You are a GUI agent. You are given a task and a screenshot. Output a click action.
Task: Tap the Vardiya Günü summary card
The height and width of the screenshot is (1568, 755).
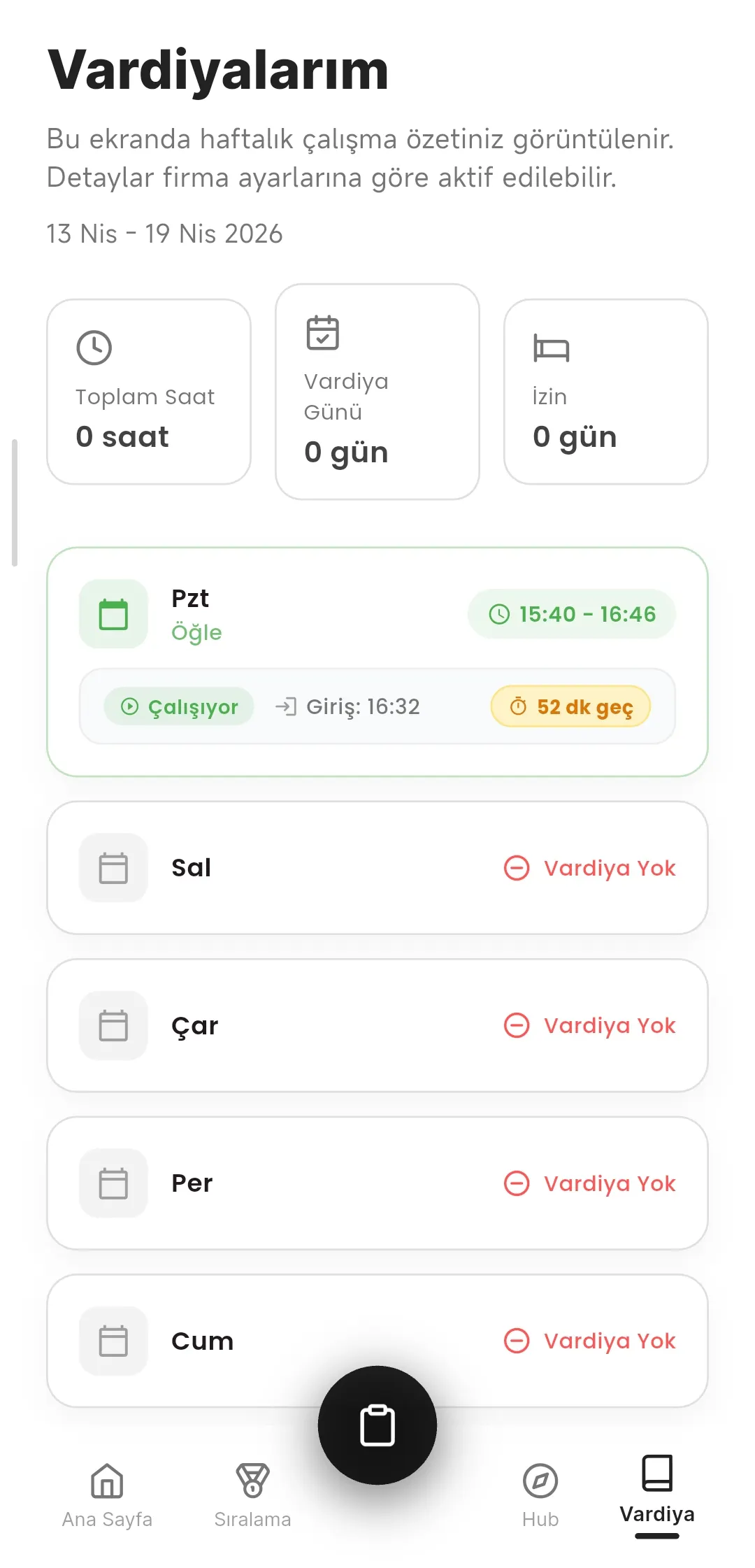(x=377, y=392)
